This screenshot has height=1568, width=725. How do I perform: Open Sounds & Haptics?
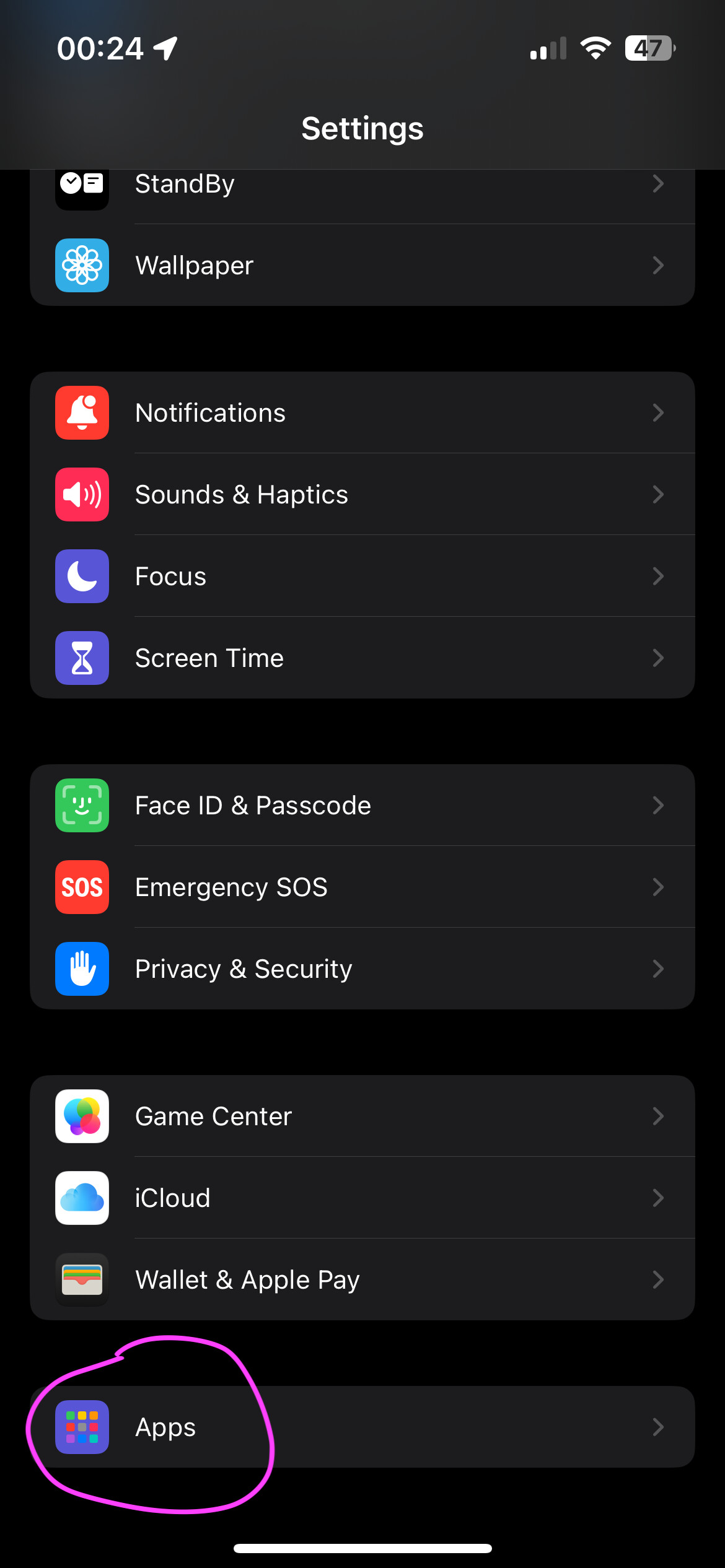pos(362,494)
